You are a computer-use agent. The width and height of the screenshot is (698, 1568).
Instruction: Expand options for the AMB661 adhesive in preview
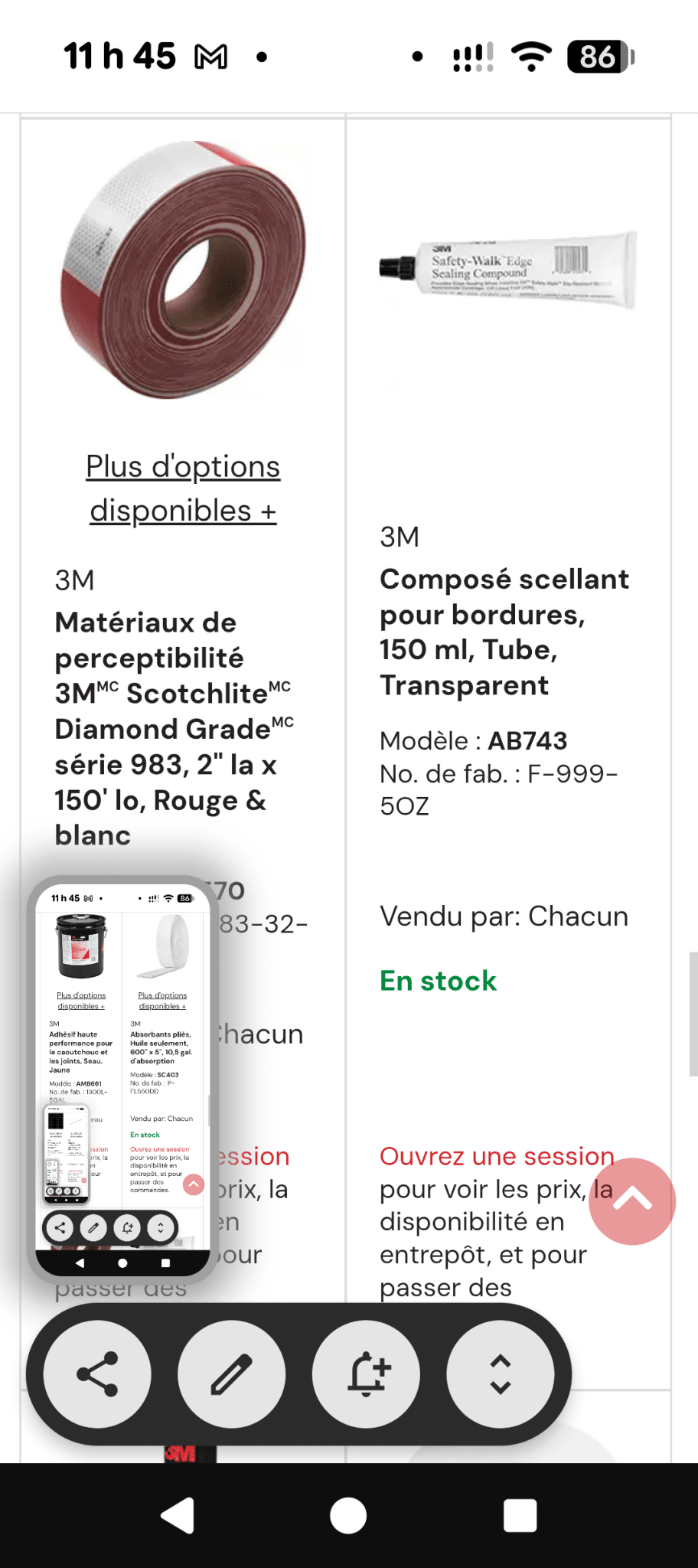coord(82,1001)
